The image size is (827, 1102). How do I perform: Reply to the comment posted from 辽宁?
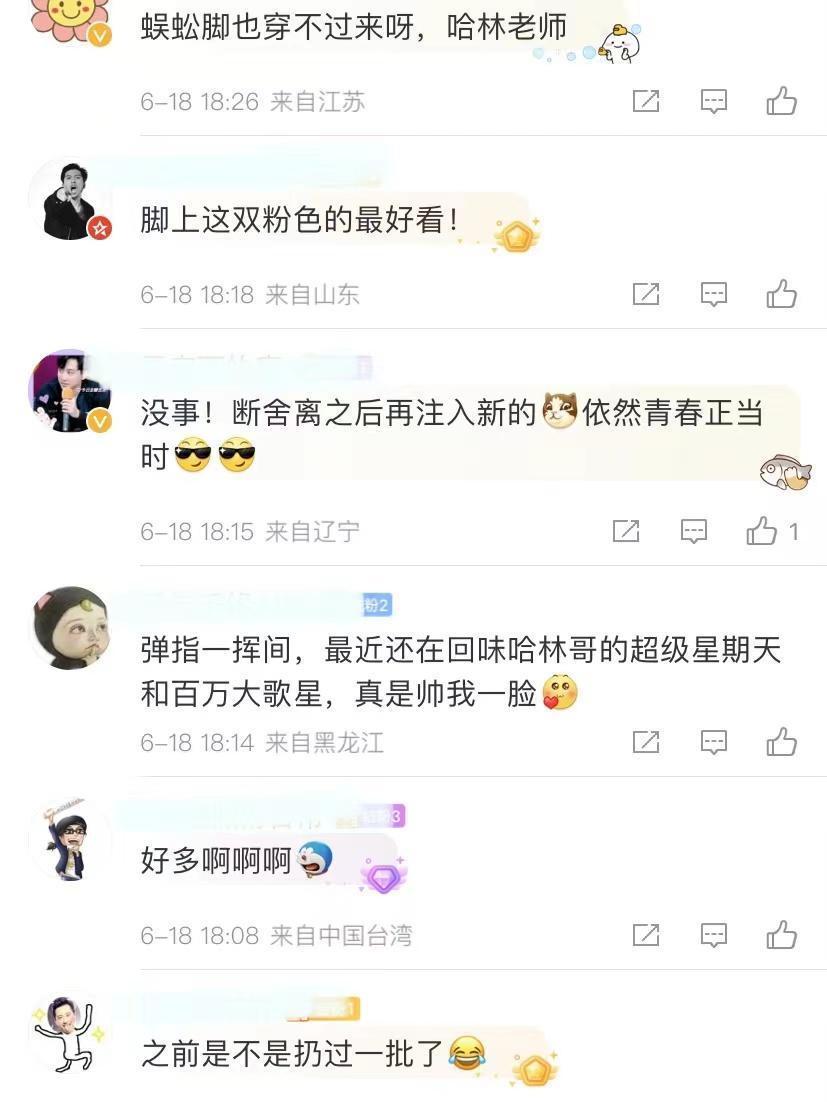pyautogui.click(x=694, y=531)
